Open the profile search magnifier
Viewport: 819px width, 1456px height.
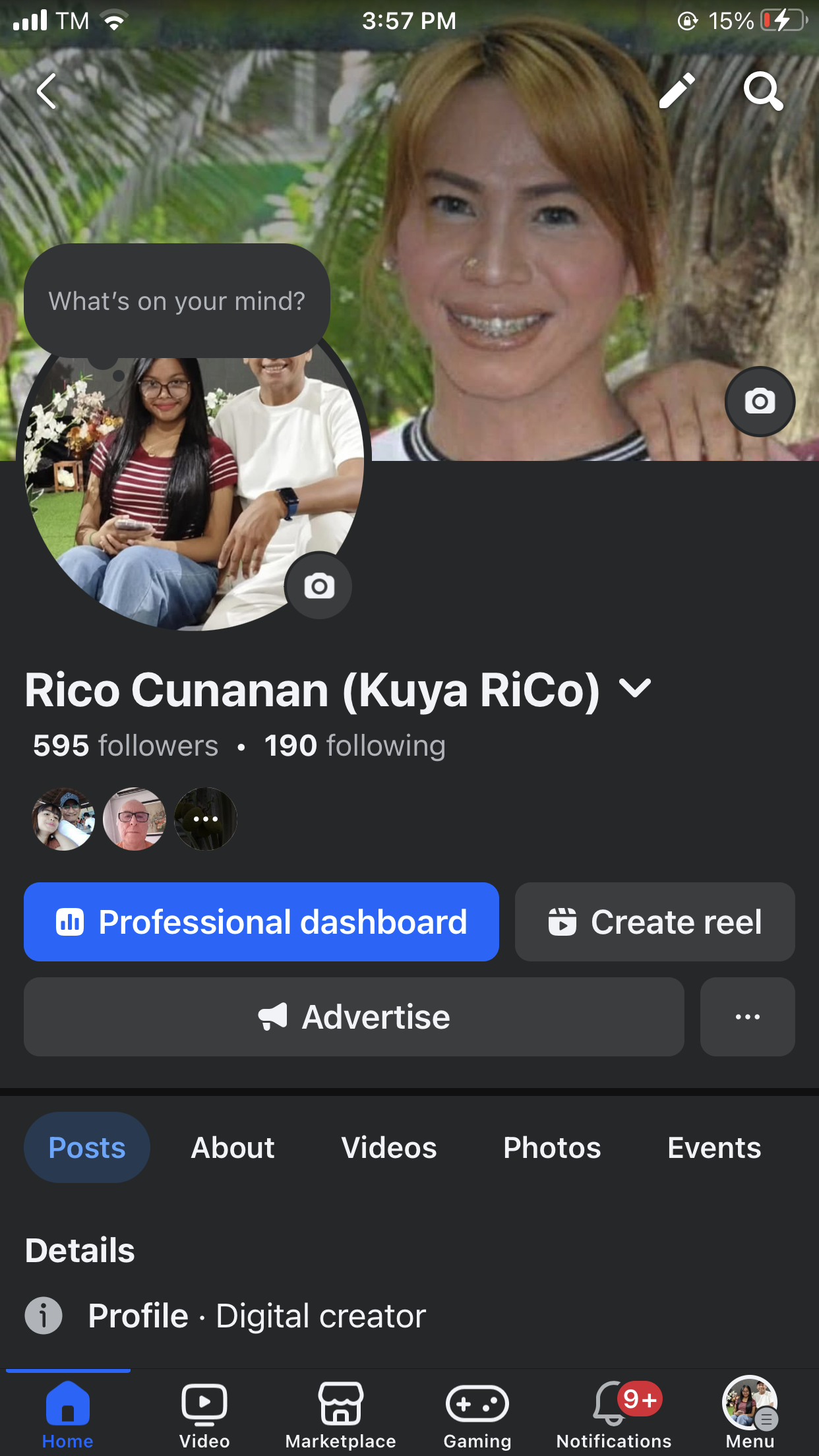762,91
